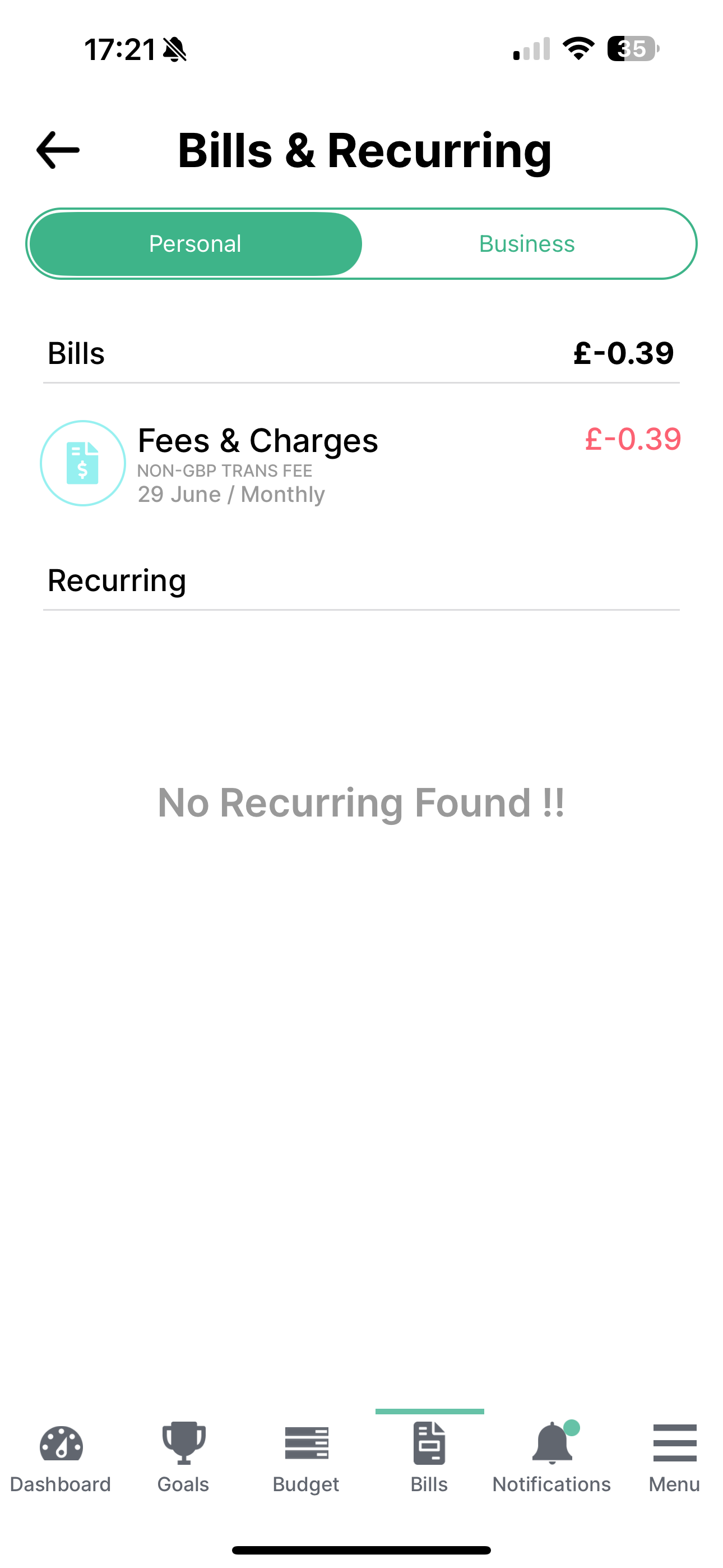
Task: Open the Menu tab
Action: click(x=674, y=1457)
